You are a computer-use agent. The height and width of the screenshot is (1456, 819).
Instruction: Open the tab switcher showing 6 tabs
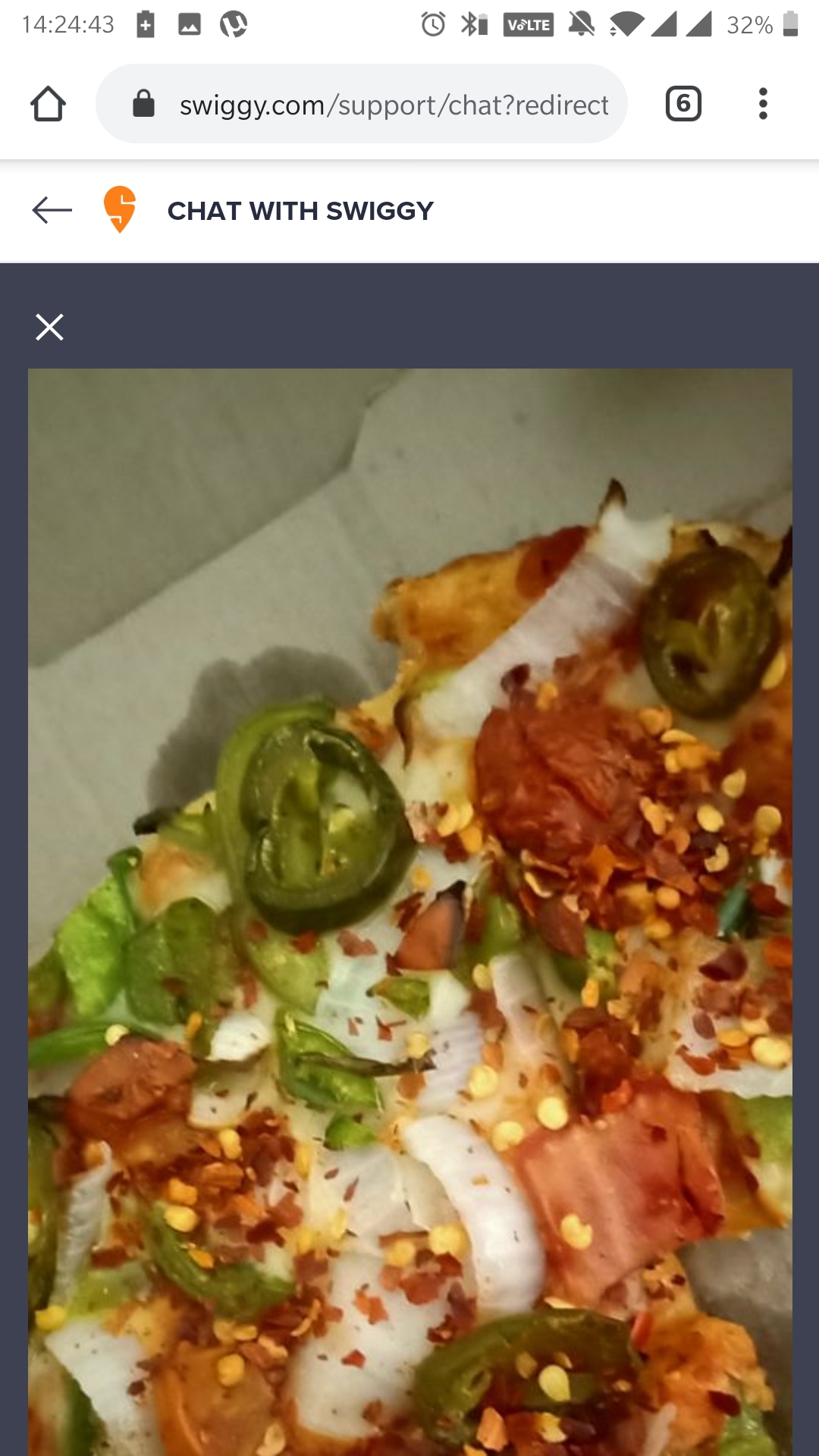pyautogui.click(x=682, y=104)
